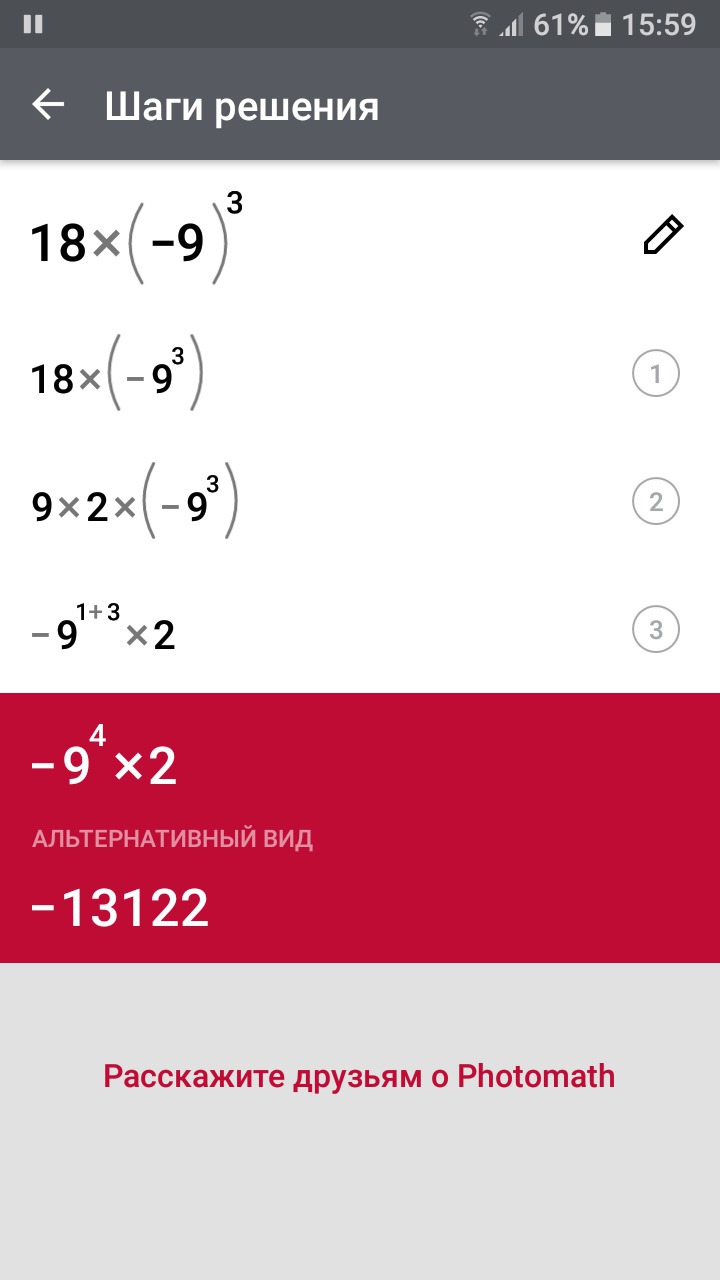Expand step 3 of the solution
The image size is (720, 1280).
(x=656, y=629)
